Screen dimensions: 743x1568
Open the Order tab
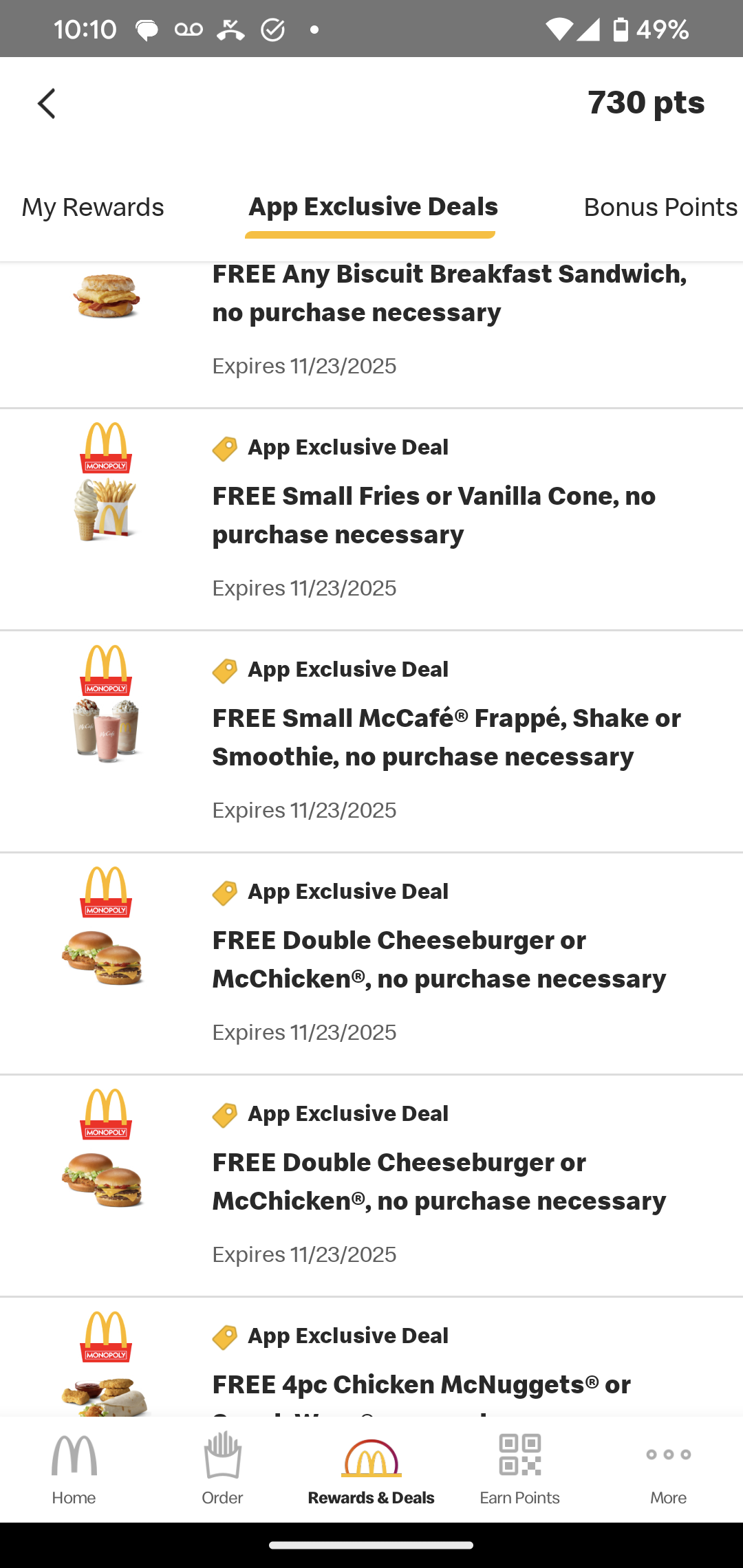222,1469
